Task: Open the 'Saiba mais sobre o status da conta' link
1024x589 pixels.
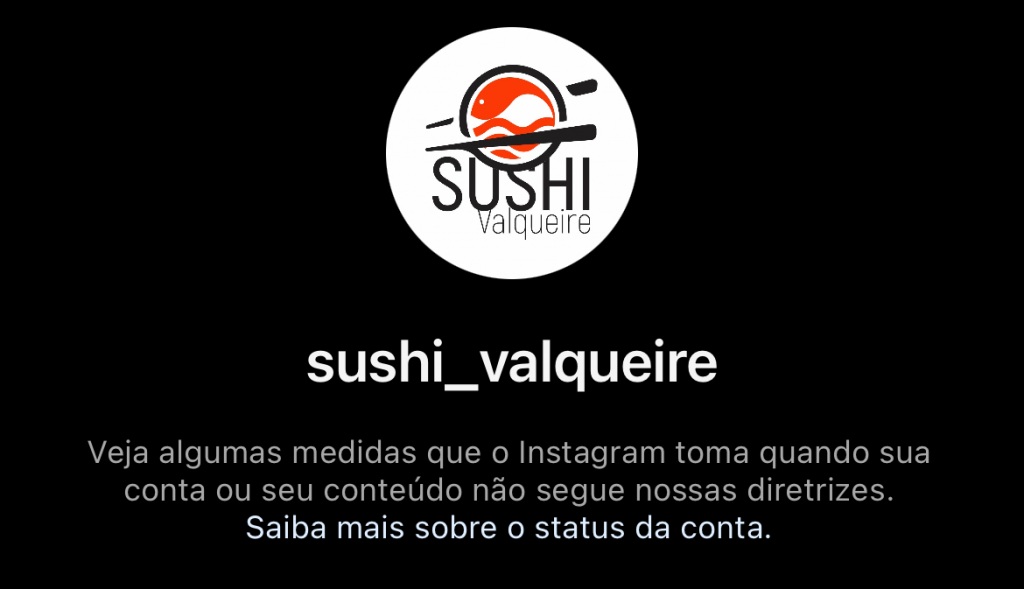Action: point(508,527)
